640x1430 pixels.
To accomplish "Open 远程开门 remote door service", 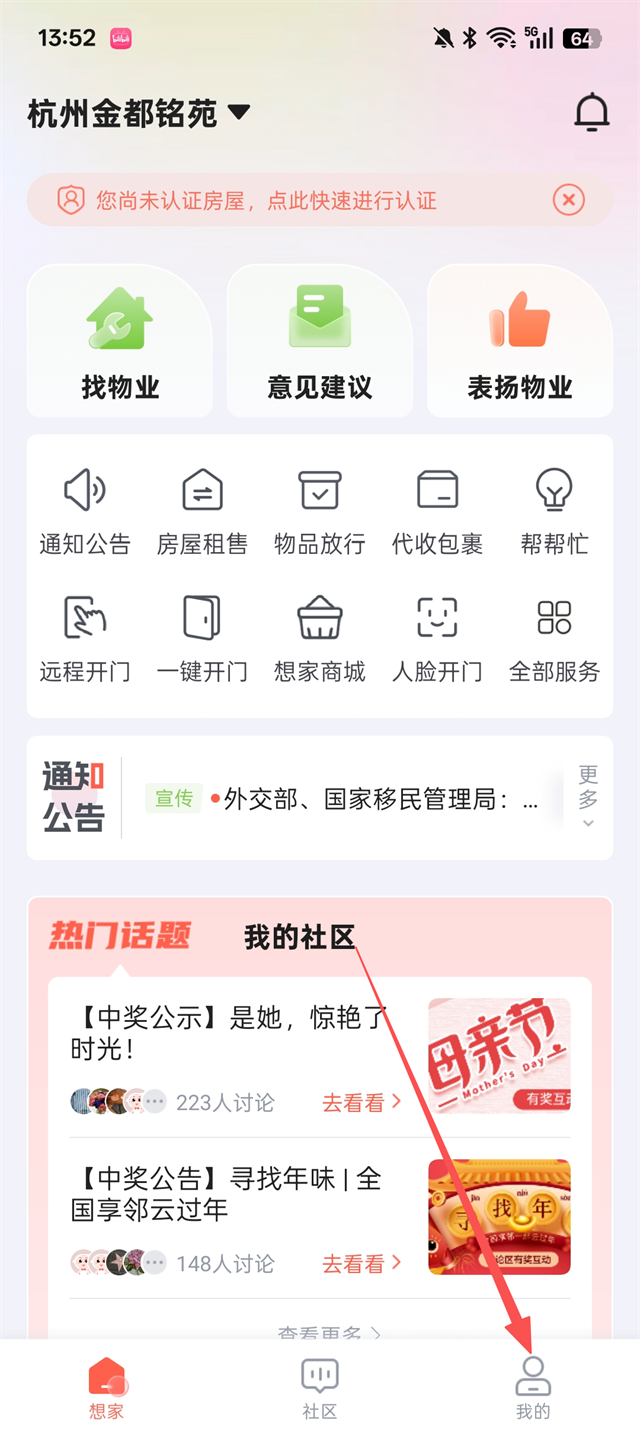I will (x=85, y=639).
